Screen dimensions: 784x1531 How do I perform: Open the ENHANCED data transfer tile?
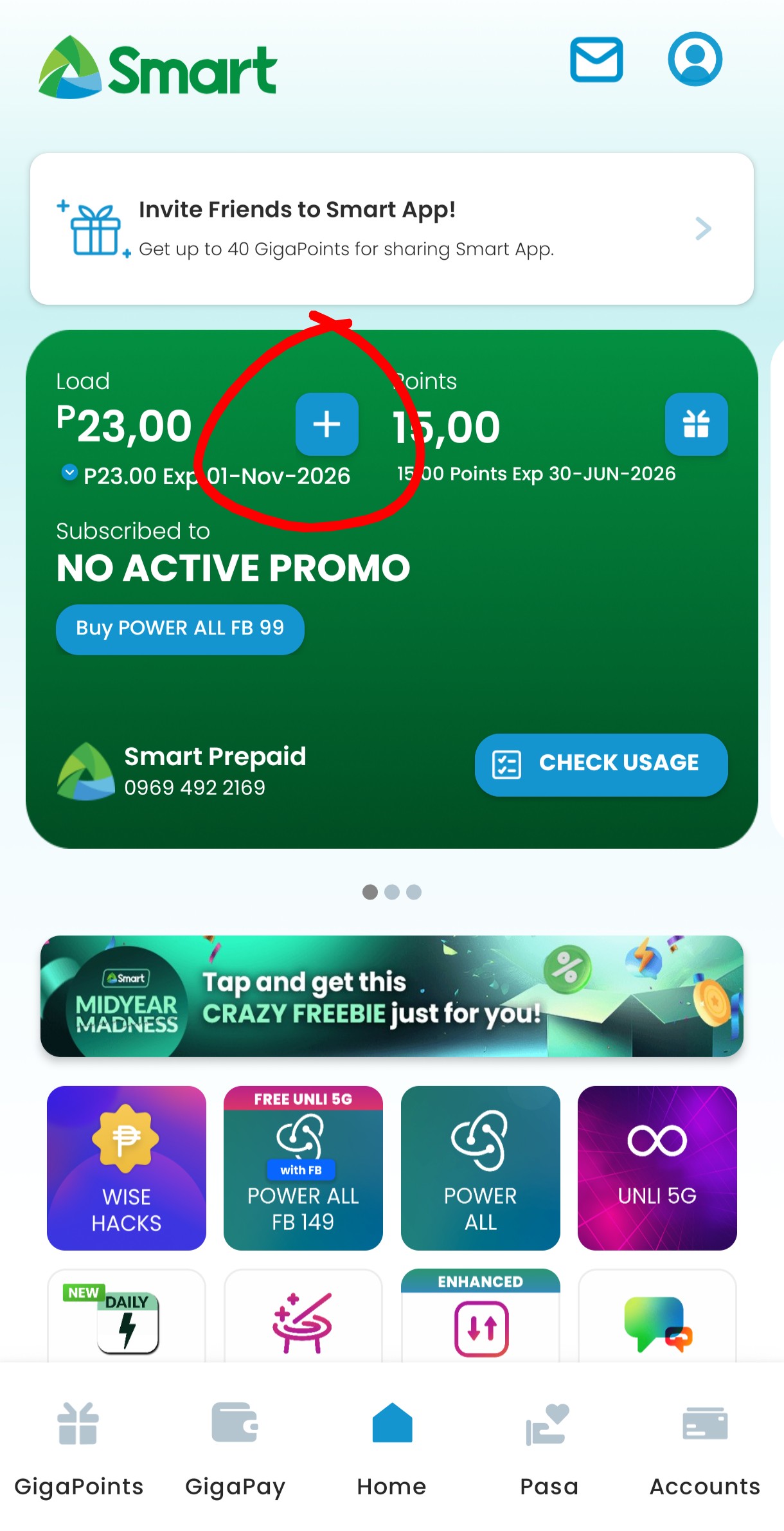[480, 1318]
